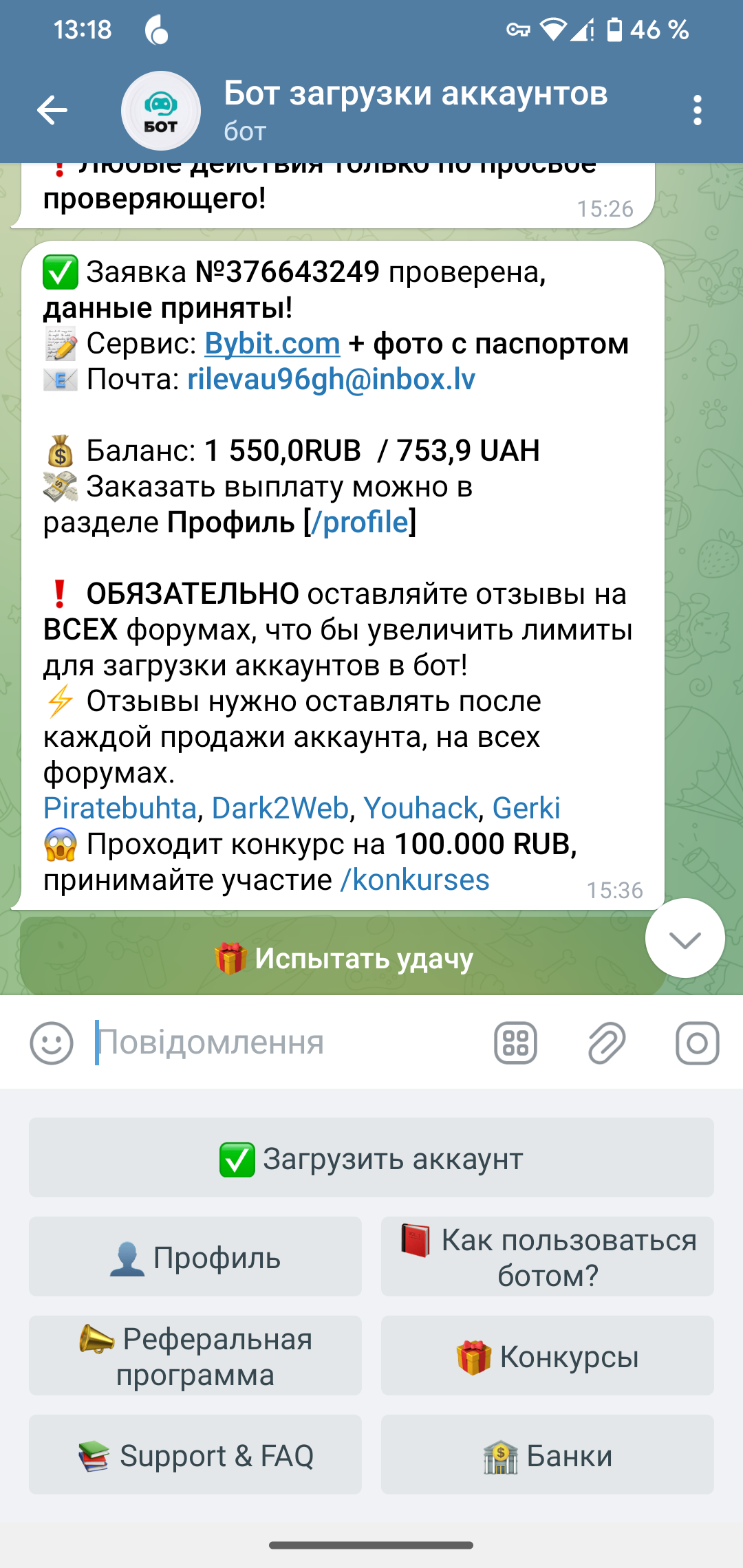Open the chat overflow menu
743x1568 pixels.
point(697,110)
